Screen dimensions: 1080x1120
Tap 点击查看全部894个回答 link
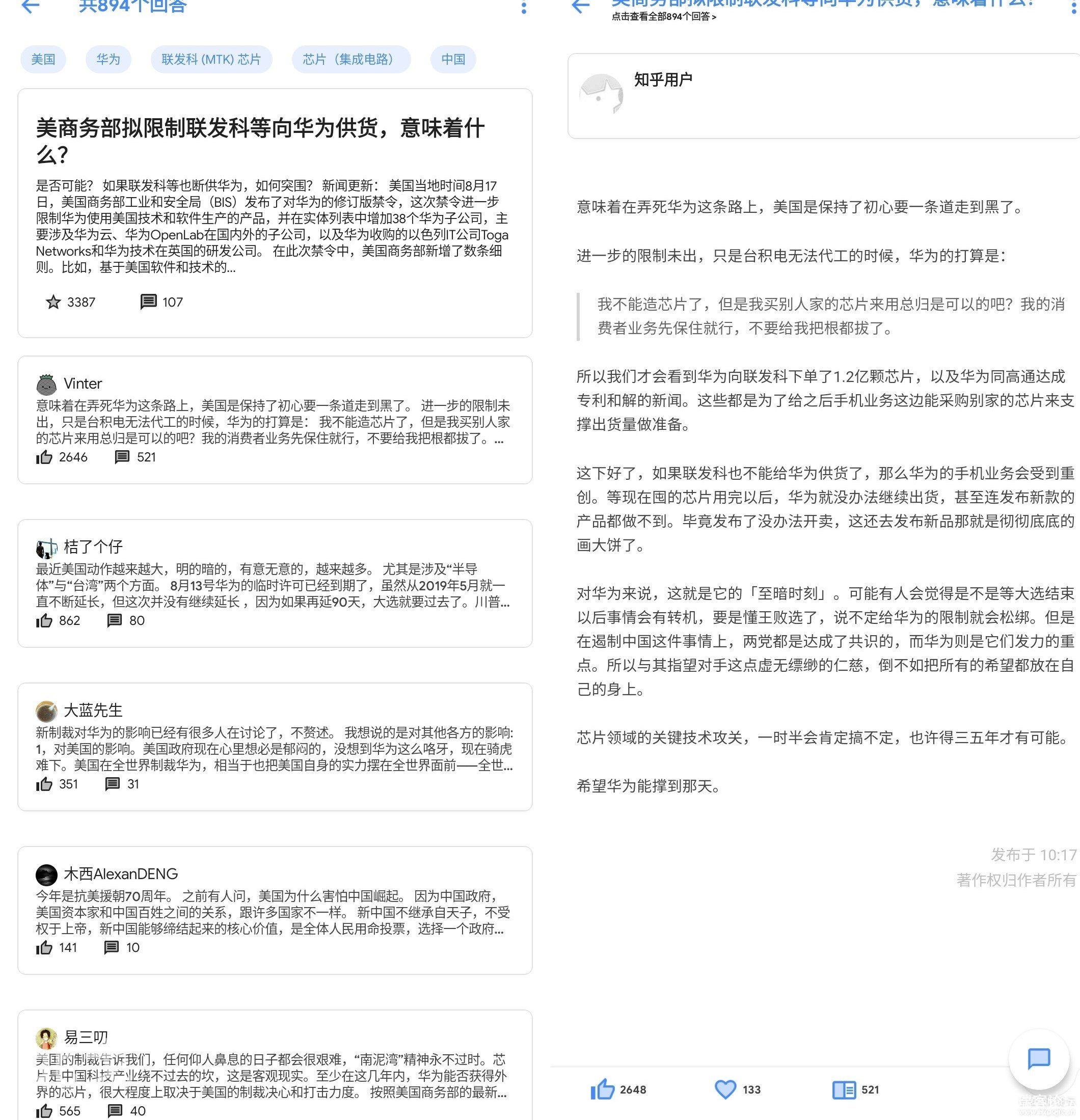point(663,17)
